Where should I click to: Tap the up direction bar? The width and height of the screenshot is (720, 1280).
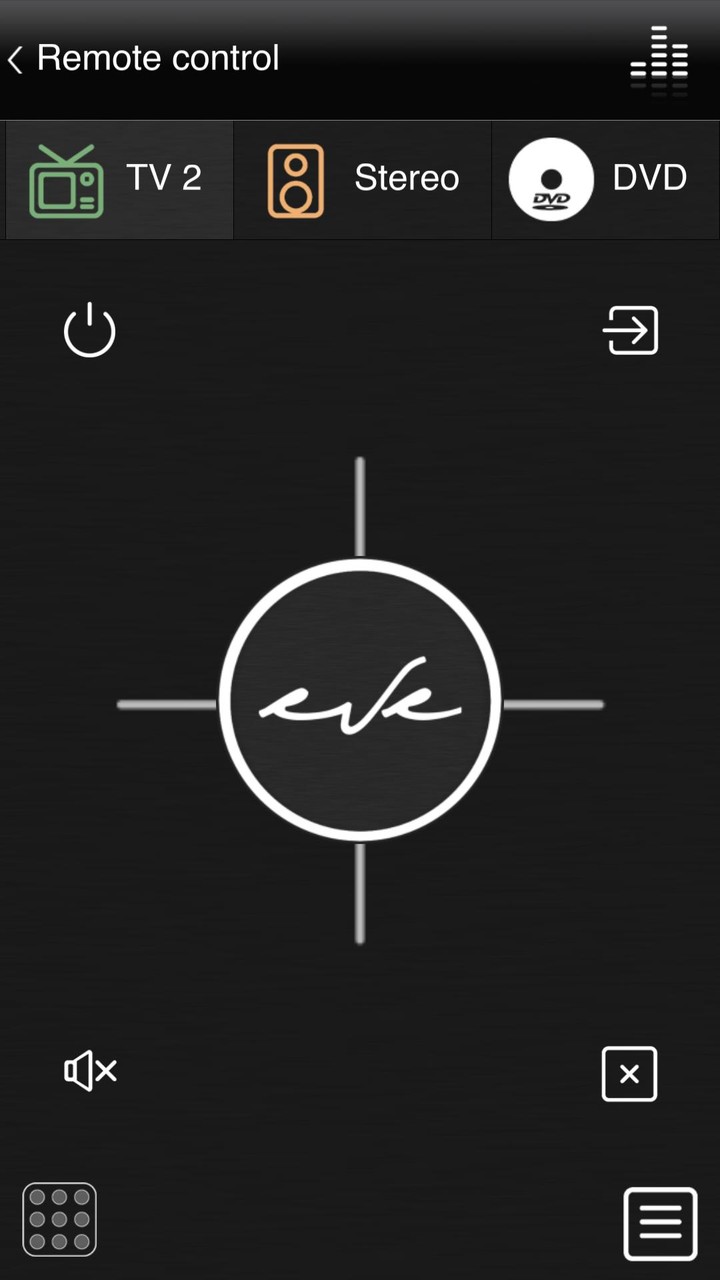(360, 506)
